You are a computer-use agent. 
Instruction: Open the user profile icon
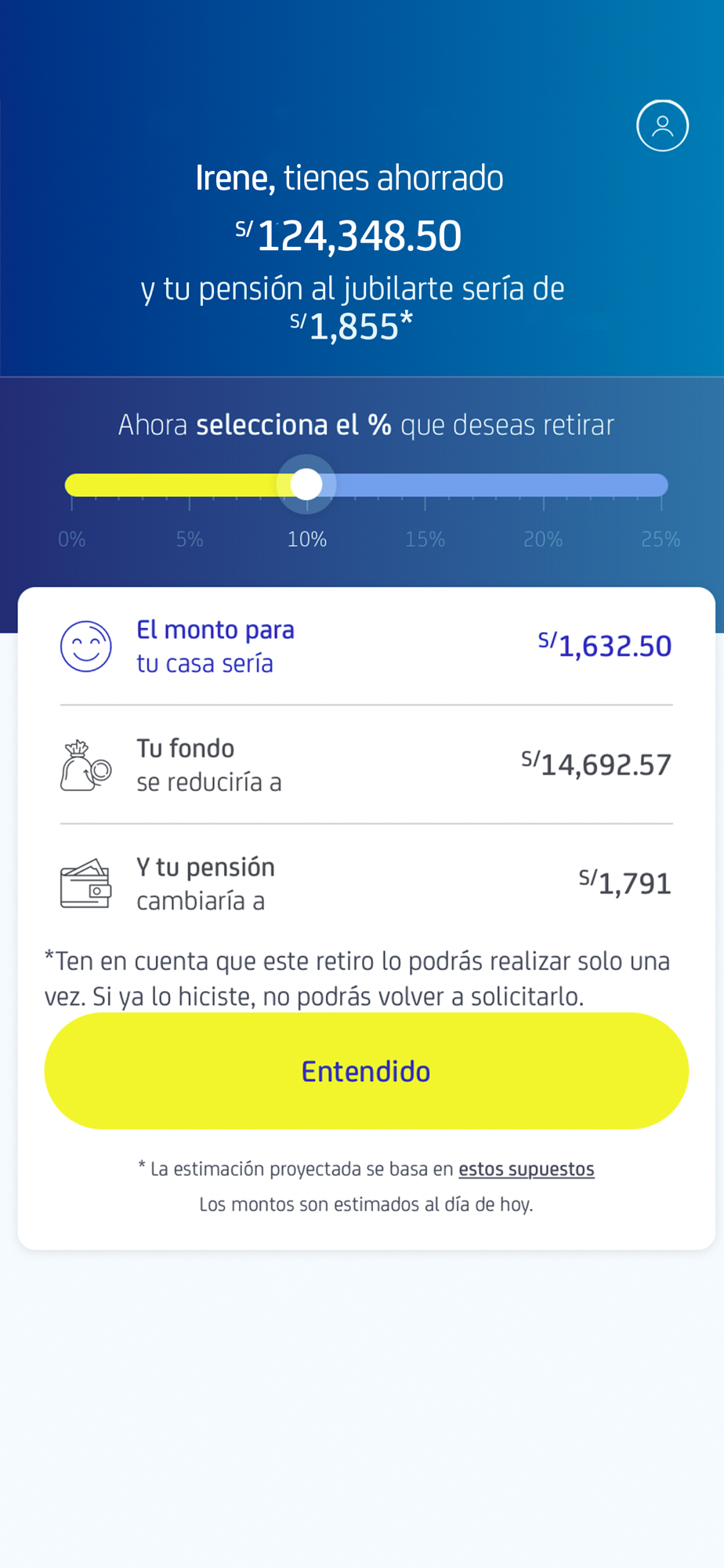[x=662, y=125]
